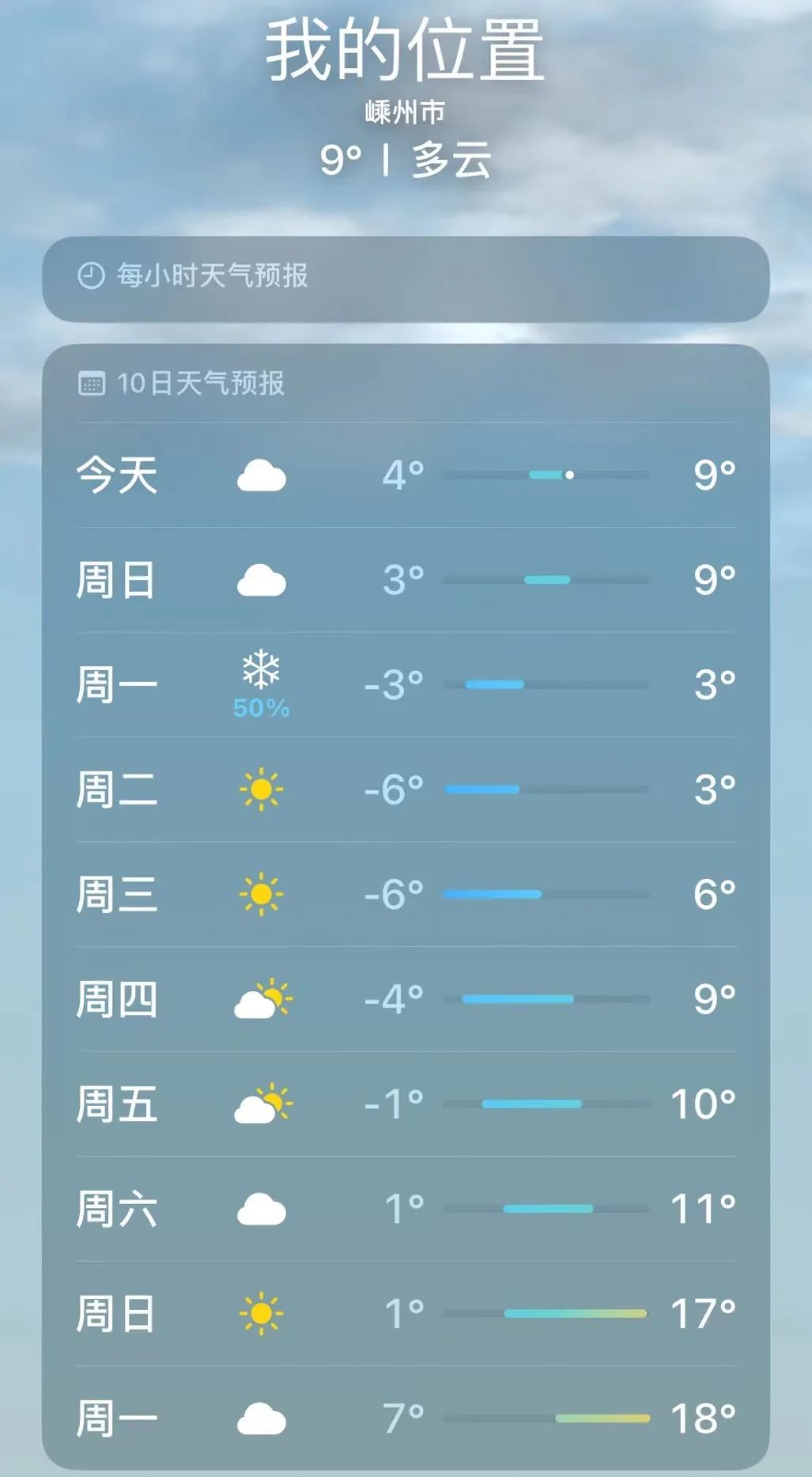Image resolution: width=812 pixels, height=1477 pixels.
Task: Open the 周四 forecast row
Action: (x=406, y=999)
